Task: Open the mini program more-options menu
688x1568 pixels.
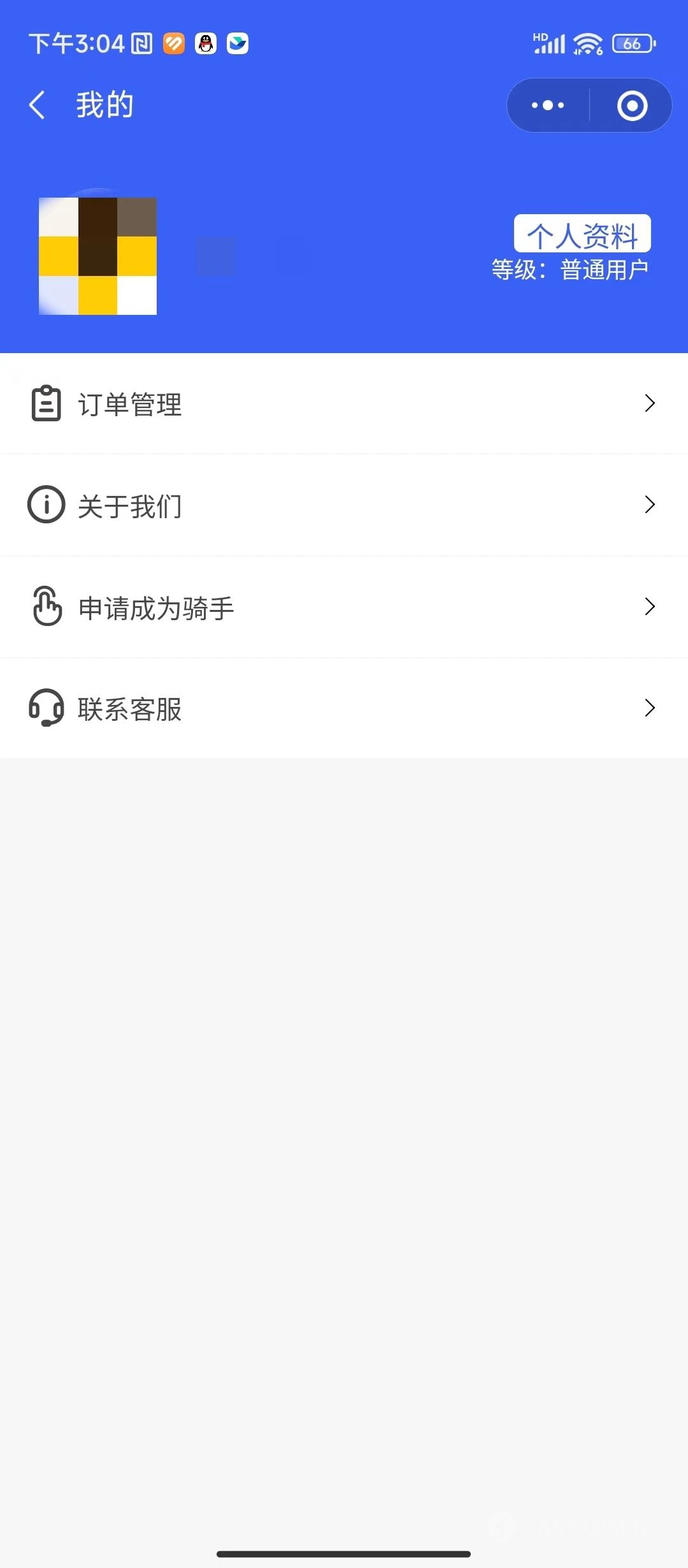Action: pos(548,106)
